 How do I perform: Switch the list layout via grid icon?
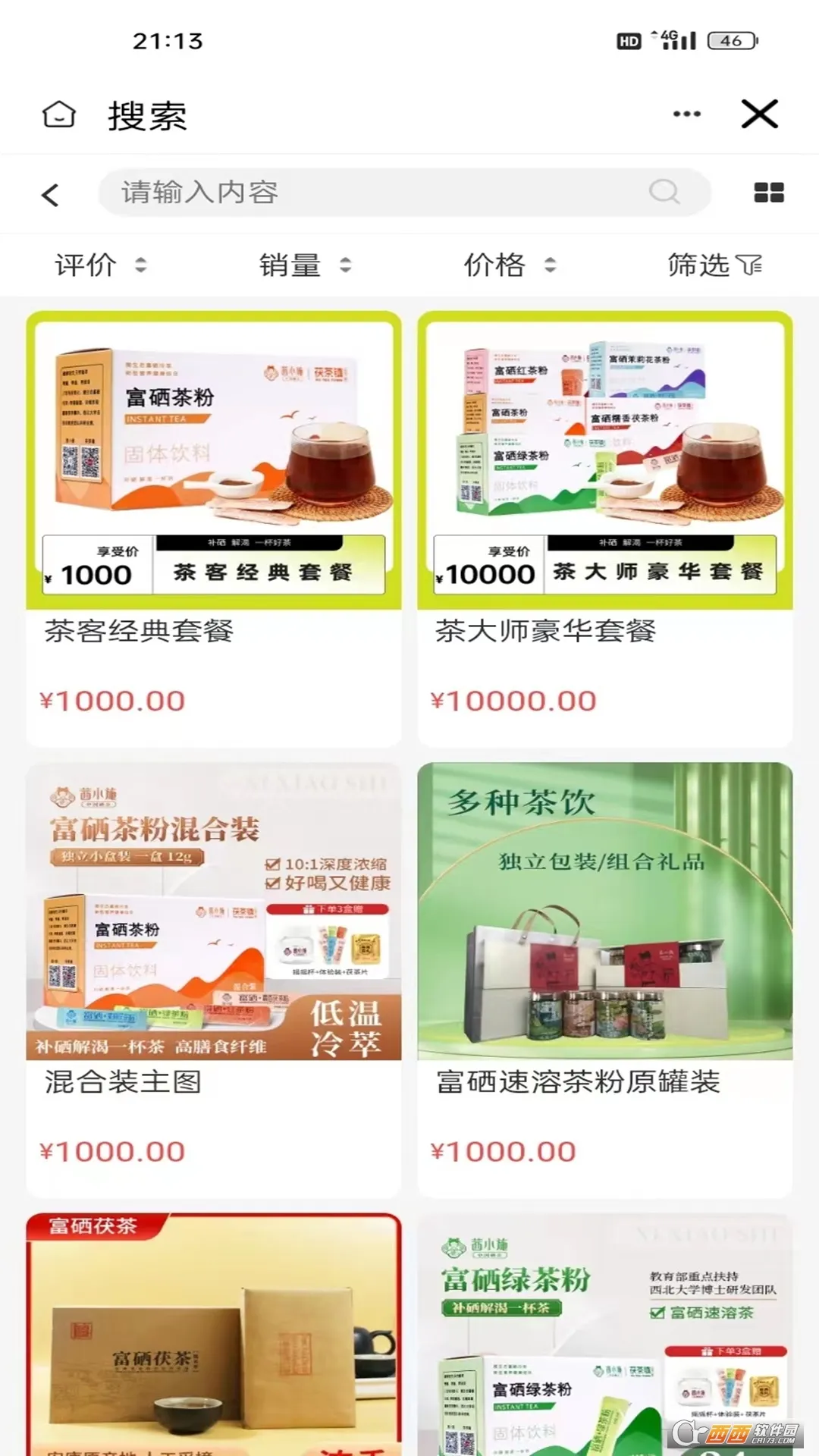tap(768, 193)
